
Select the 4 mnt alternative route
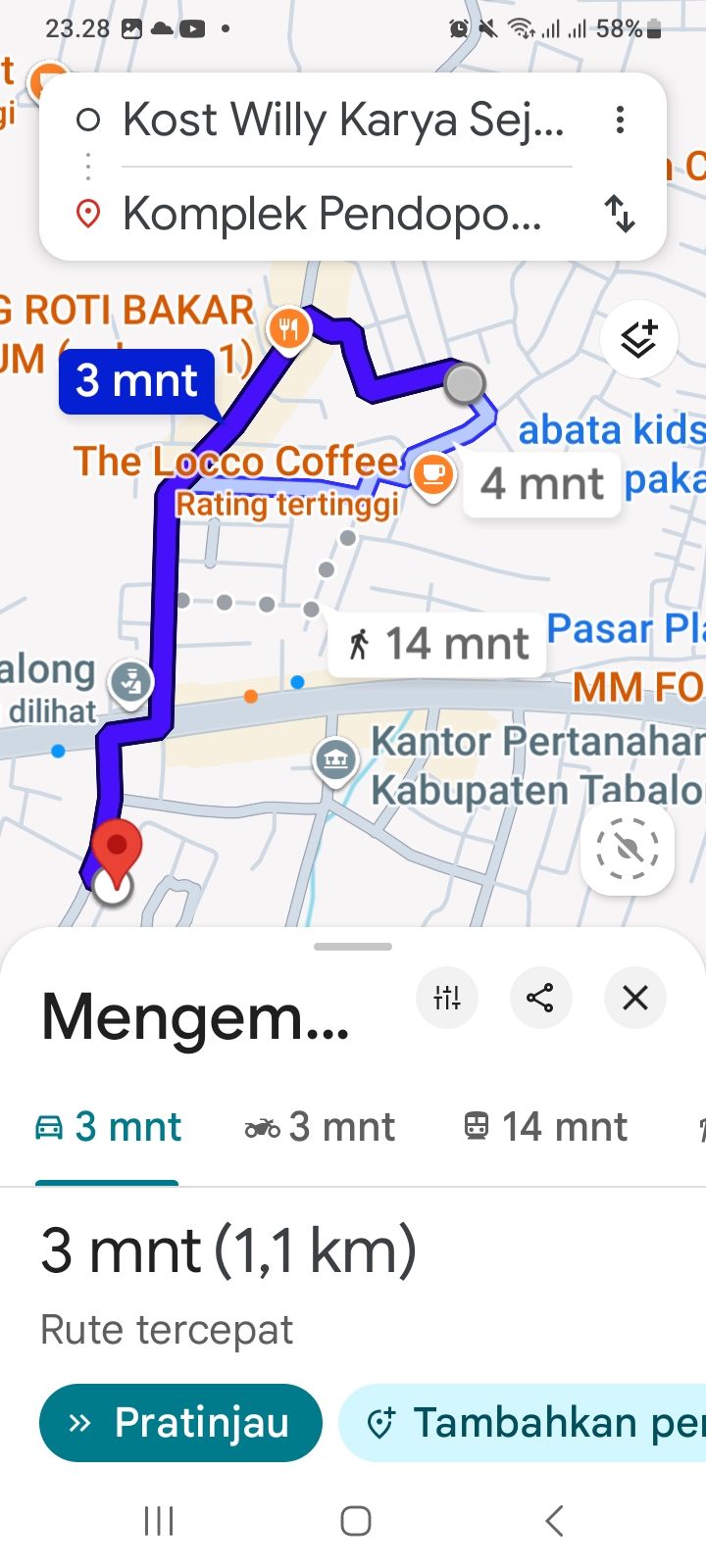(541, 483)
